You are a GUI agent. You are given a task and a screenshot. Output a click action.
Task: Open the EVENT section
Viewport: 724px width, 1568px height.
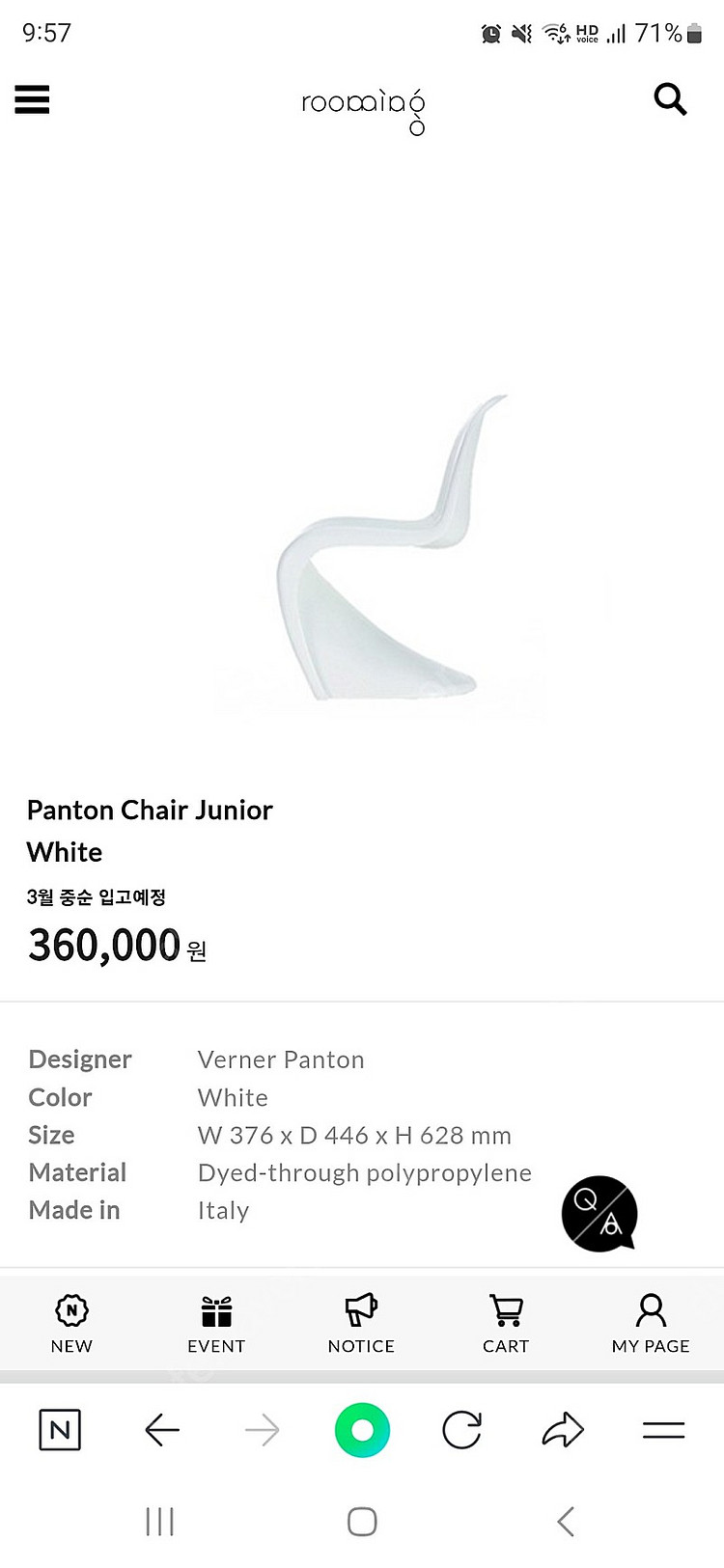216,1324
